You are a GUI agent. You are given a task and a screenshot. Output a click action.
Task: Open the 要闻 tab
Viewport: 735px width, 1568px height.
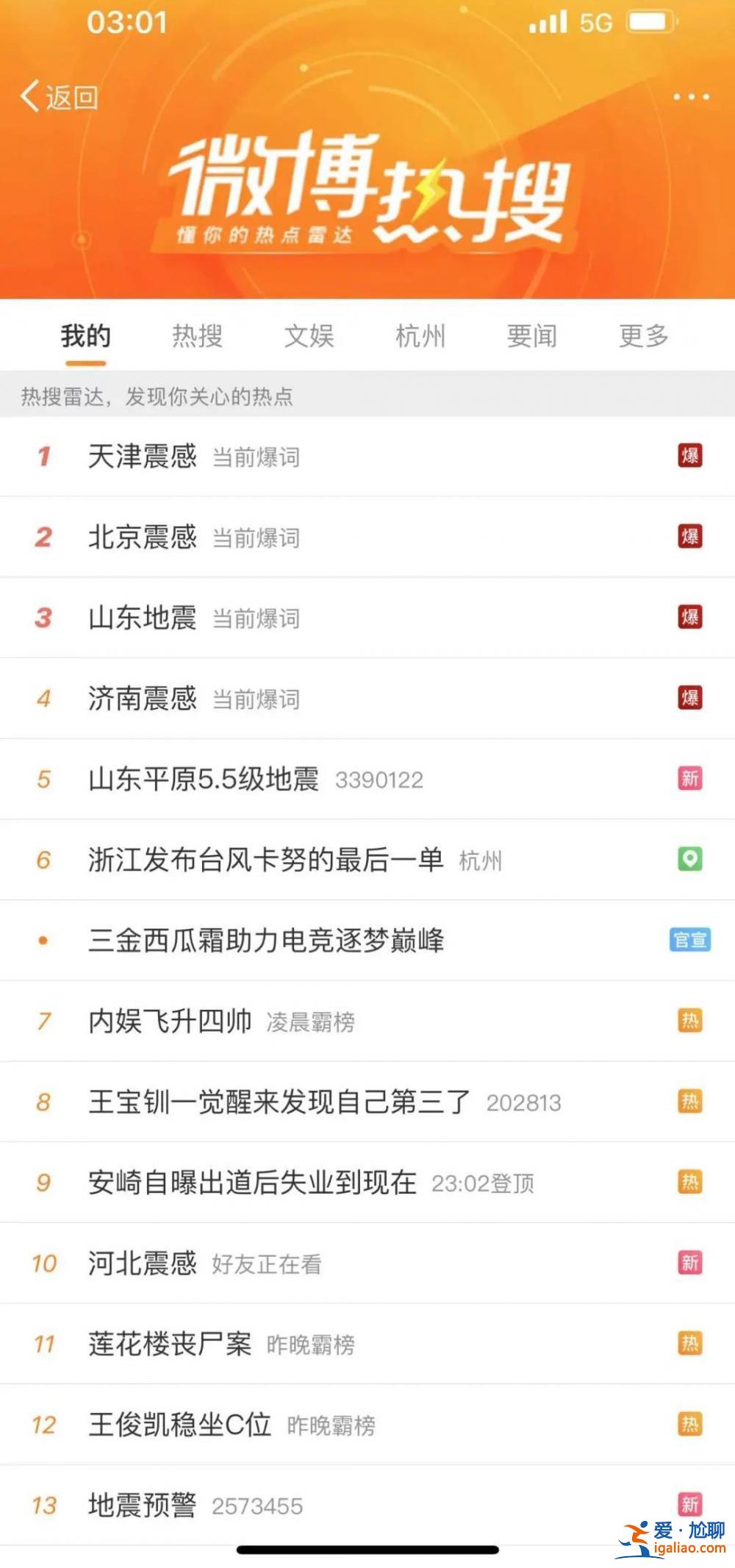pyautogui.click(x=531, y=336)
